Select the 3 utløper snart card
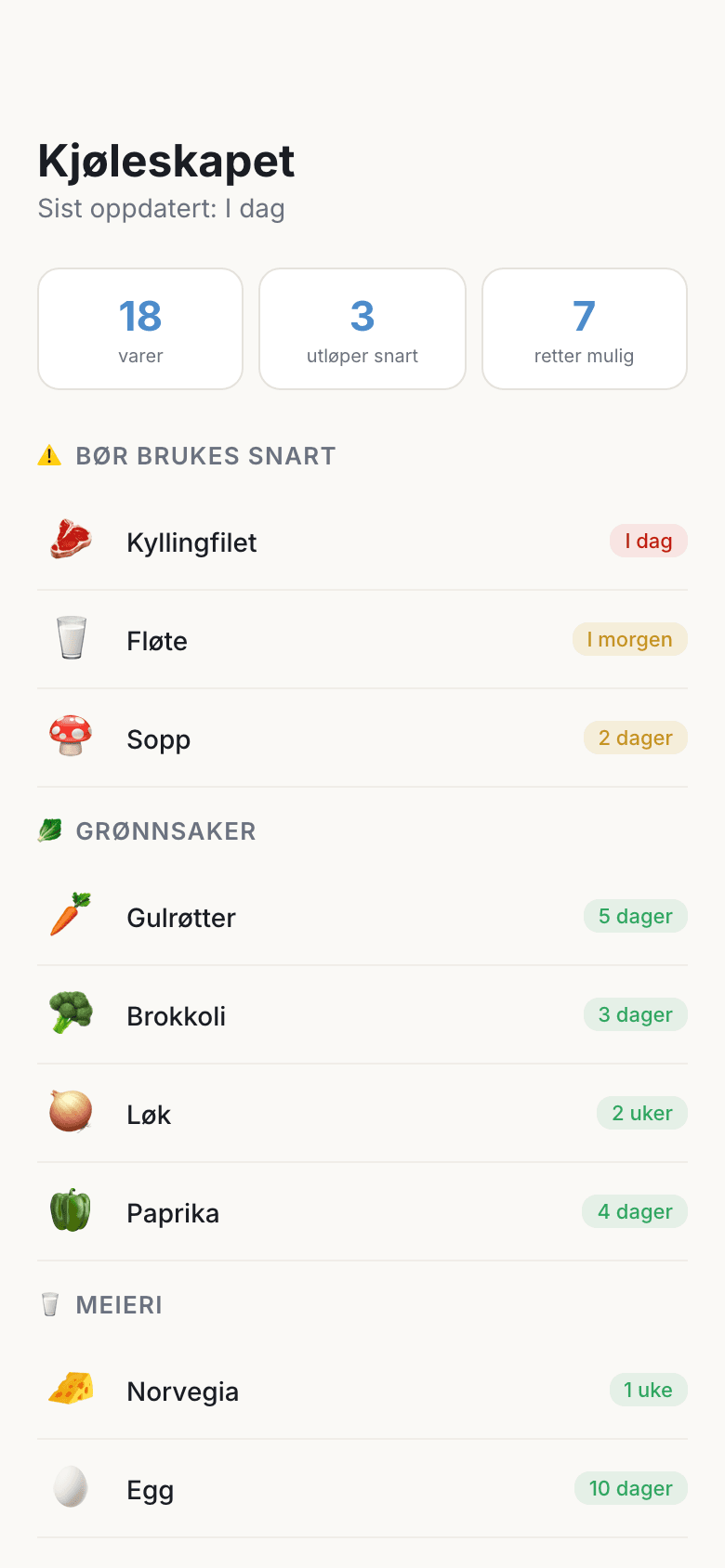 point(362,328)
